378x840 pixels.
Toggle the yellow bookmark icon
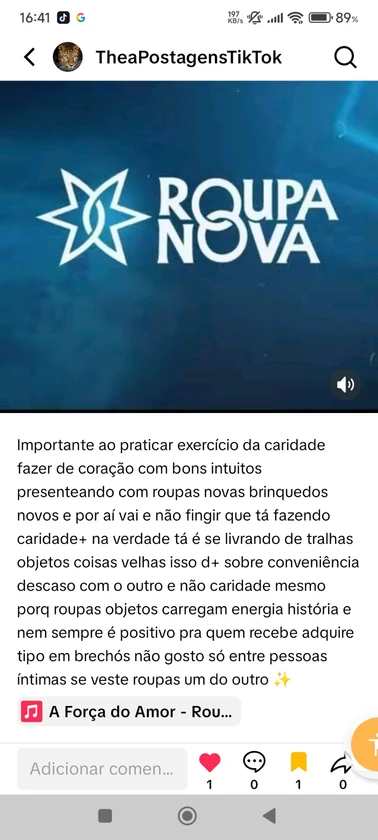click(298, 762)
